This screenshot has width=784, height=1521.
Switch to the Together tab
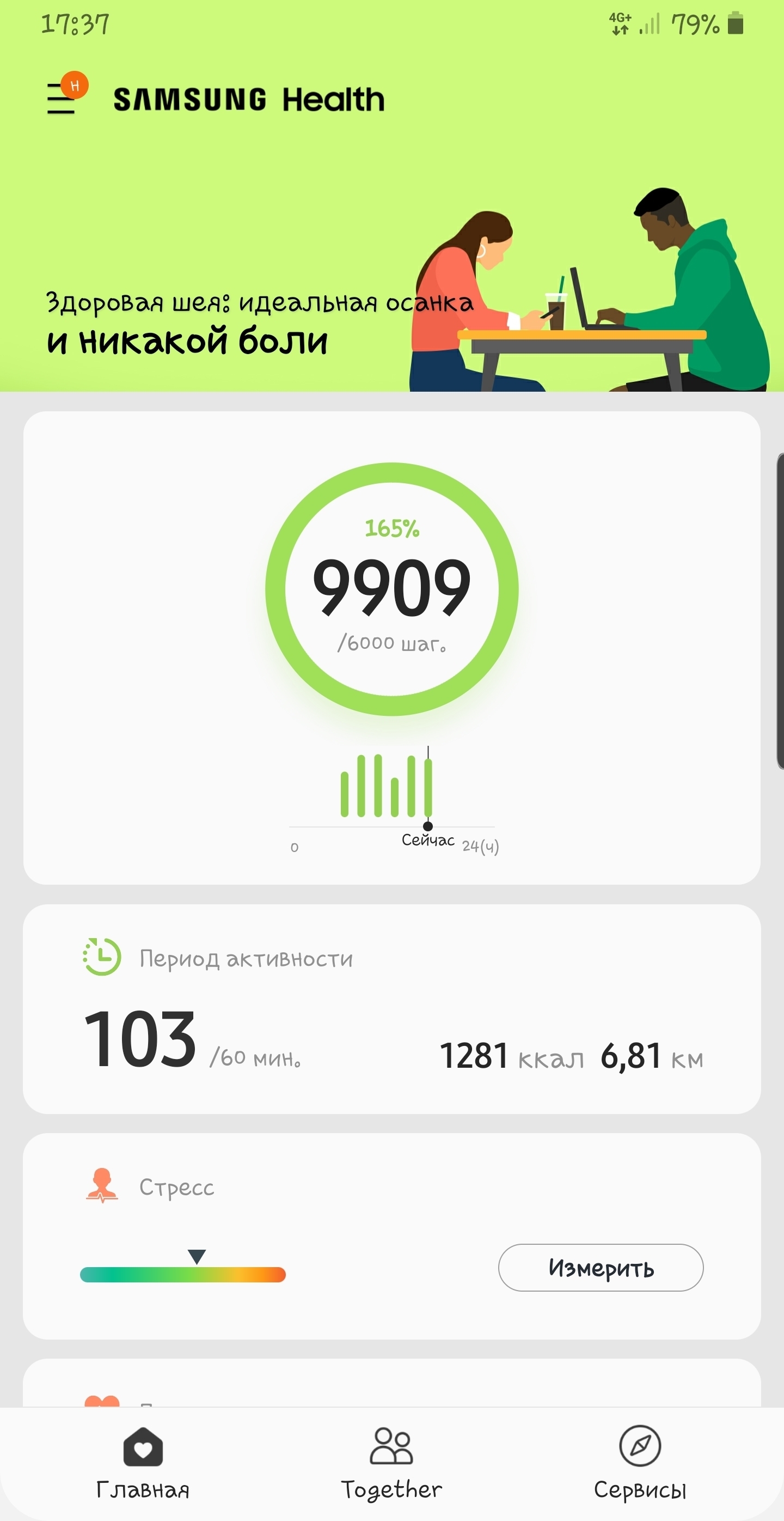click(x=391, y=1463)
